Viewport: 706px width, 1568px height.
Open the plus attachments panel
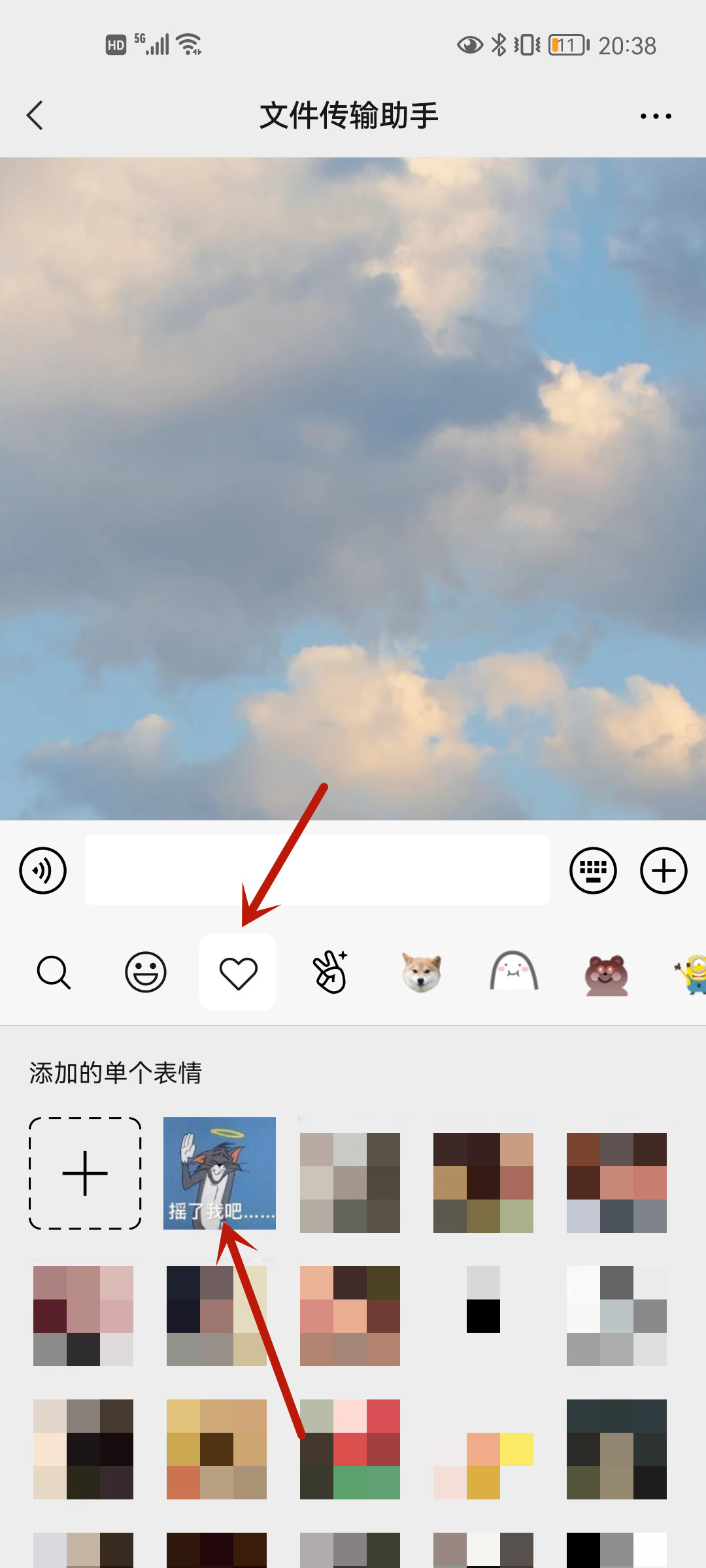[x=663, y=871]
